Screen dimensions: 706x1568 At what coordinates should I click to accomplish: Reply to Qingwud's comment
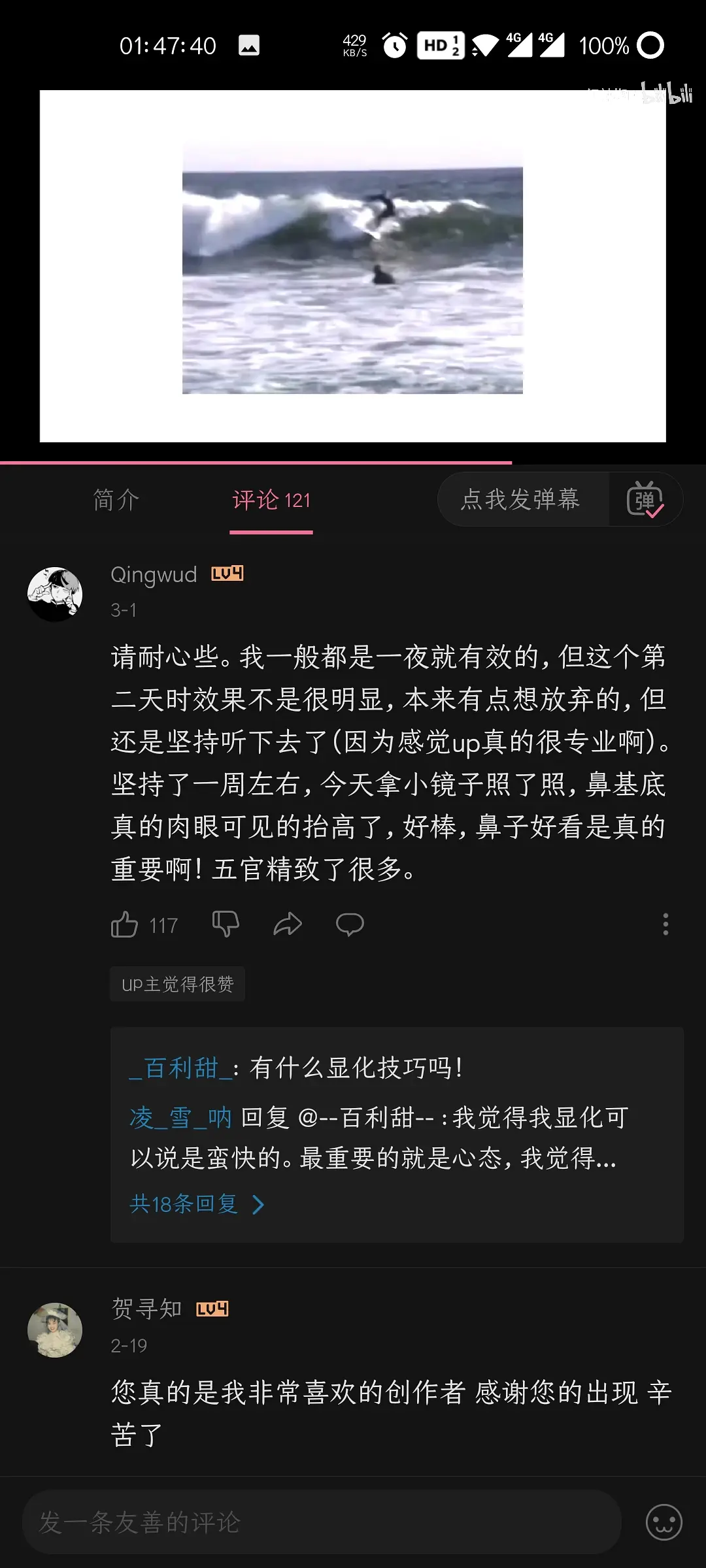coord(350,924)
